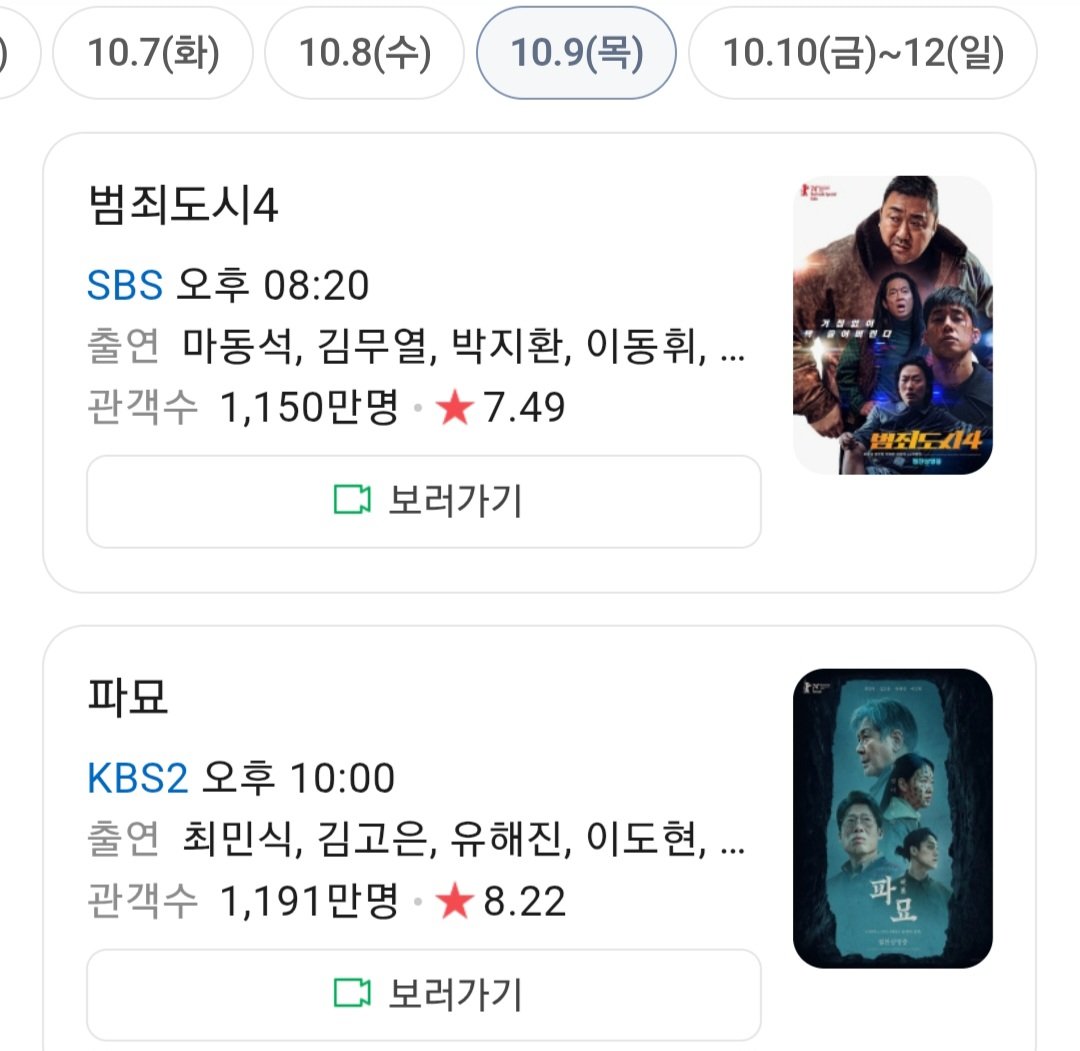Switch to 10.10(금)~12(일) date chip
This screenshot has width=1080, height=1051.
click(x=862, y=53)
